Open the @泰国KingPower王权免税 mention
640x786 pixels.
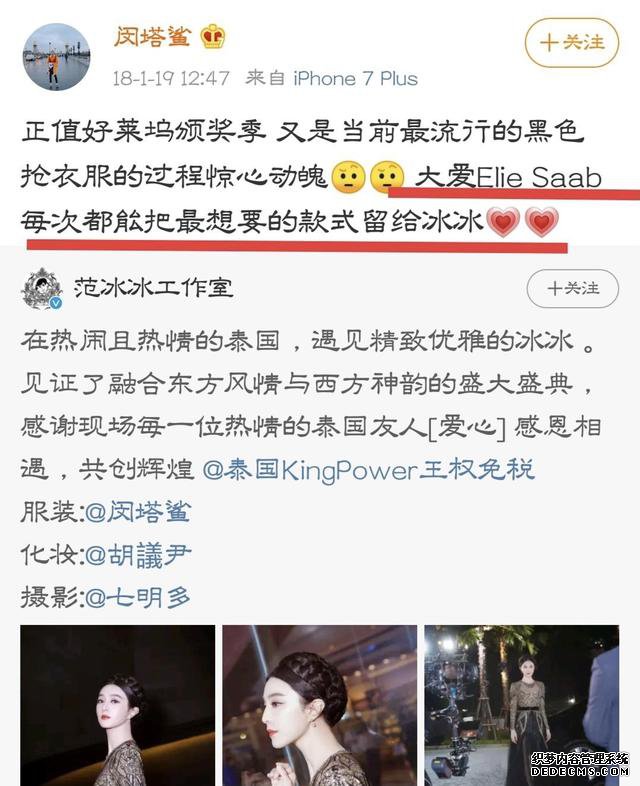(x=368, y=468)
